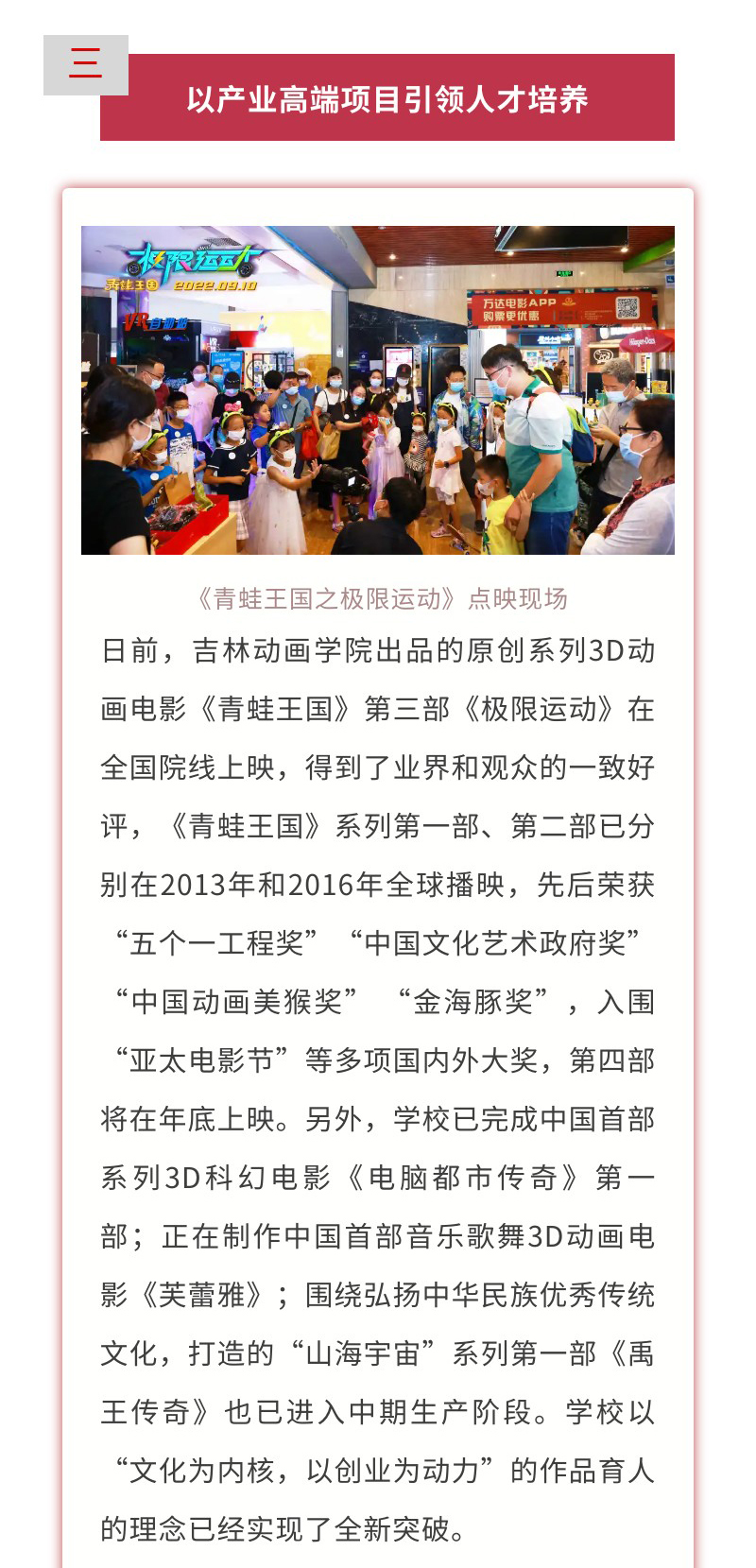Open the Frog Kingdom screening event photo
756x1568 pixels.
click(x=378, y=389)
